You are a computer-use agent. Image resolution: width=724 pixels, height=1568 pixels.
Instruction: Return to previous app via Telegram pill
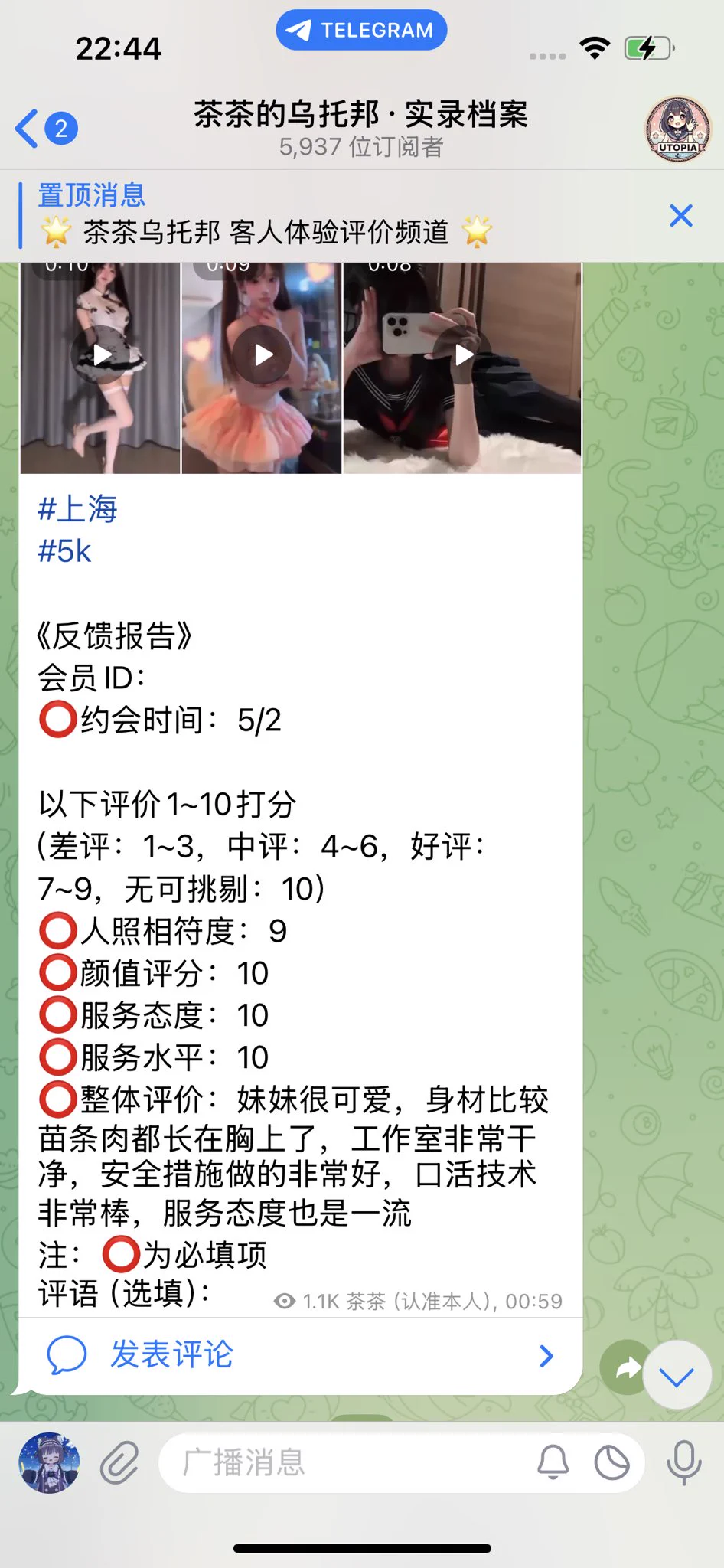[361, 30]
